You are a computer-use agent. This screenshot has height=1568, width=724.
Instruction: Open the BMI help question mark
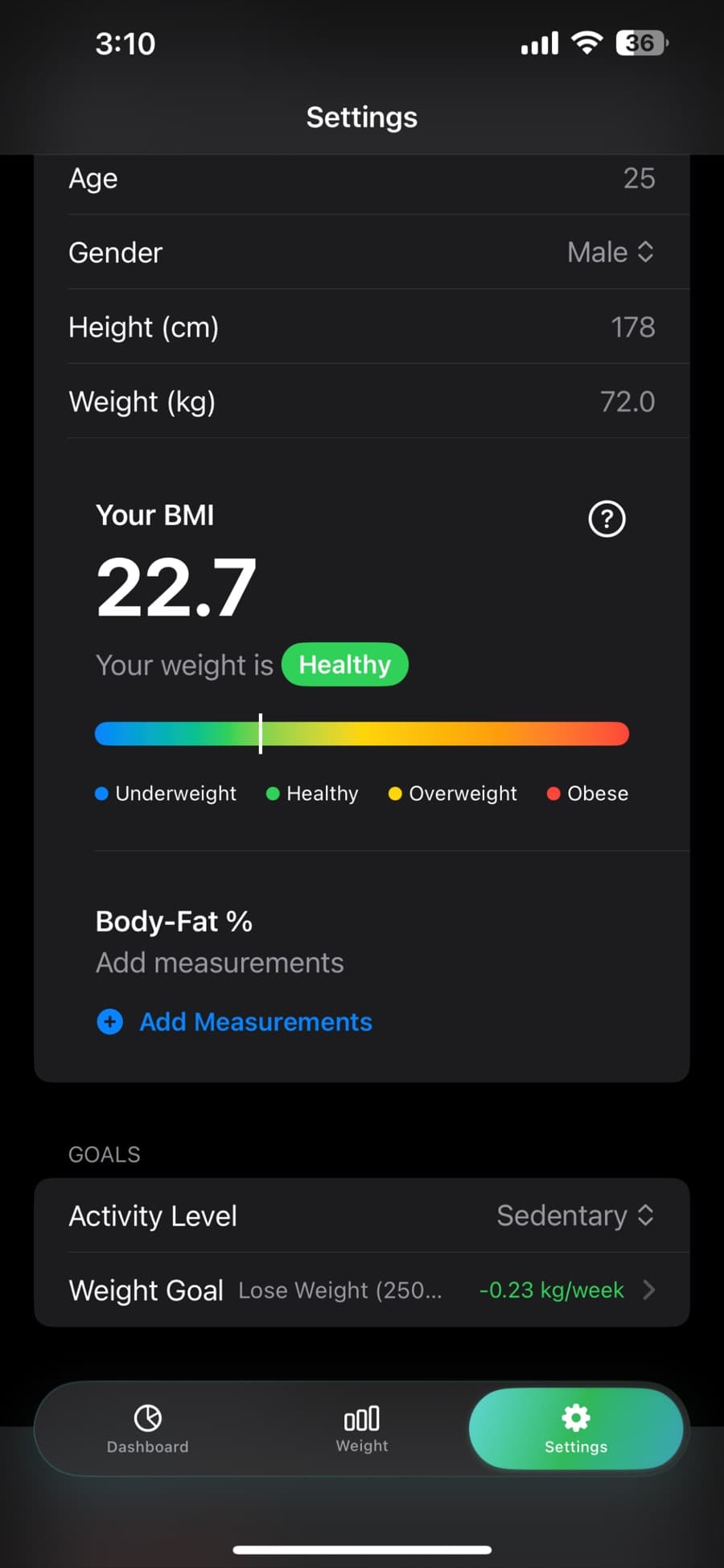click(x=607, y=519)
